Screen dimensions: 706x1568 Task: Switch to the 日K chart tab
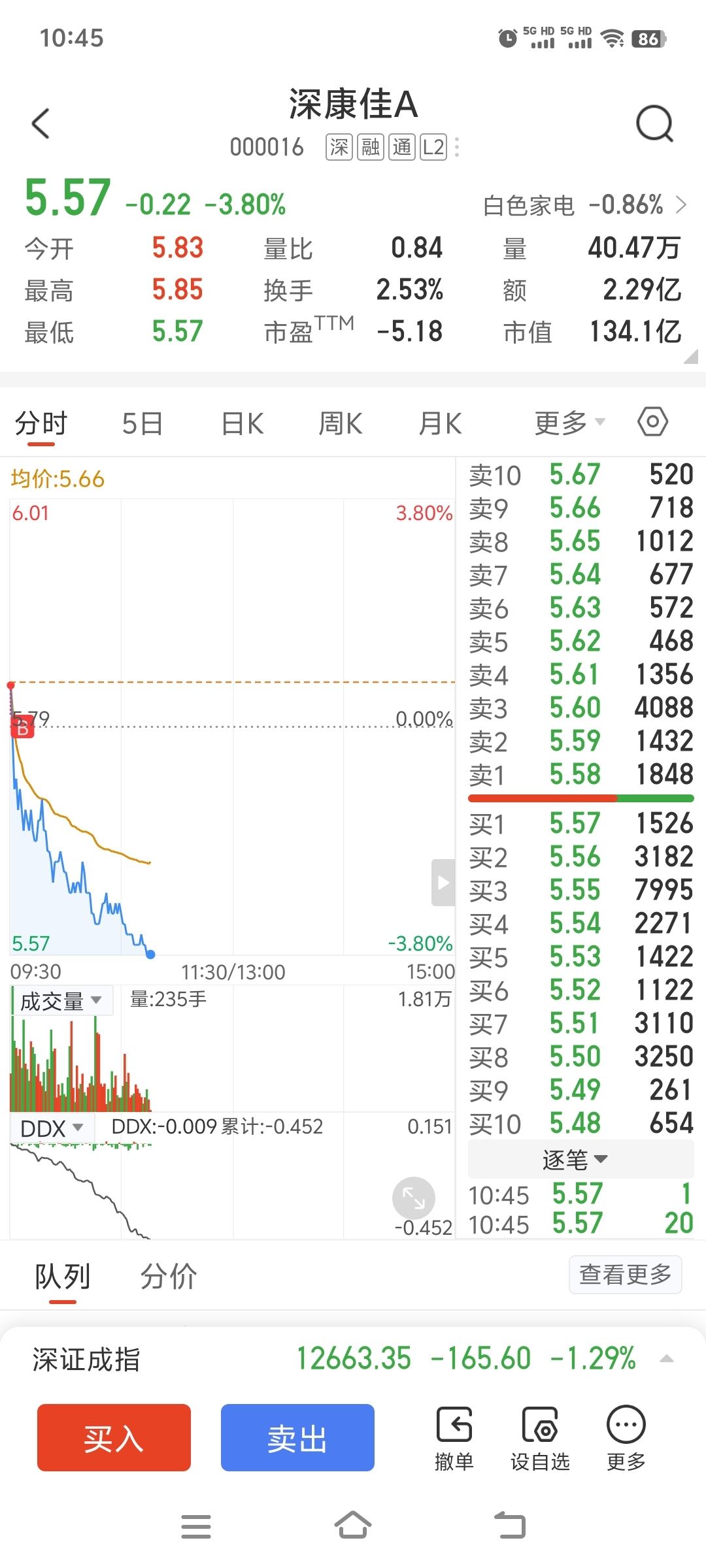coord(242,423)
